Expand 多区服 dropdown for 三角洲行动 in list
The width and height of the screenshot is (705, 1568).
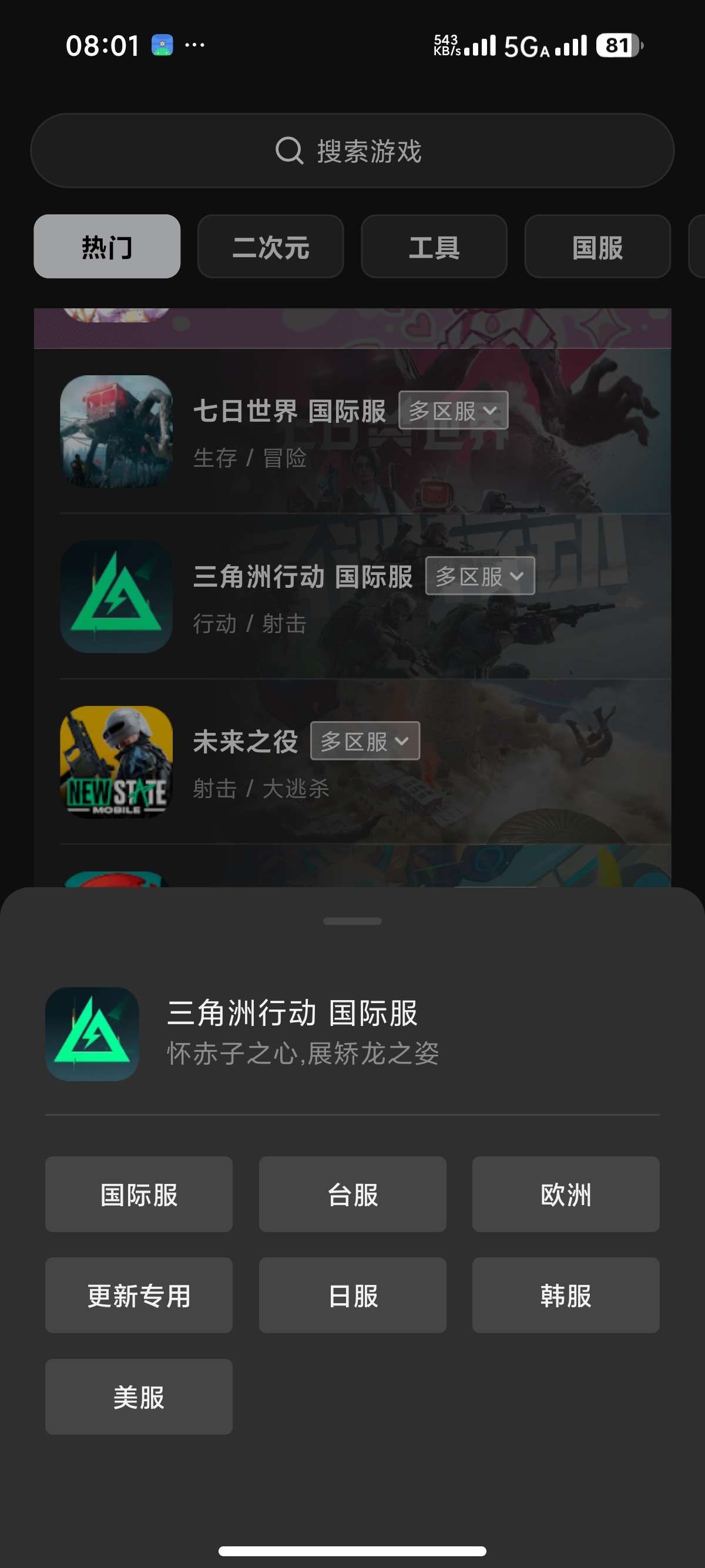point(480,576)
